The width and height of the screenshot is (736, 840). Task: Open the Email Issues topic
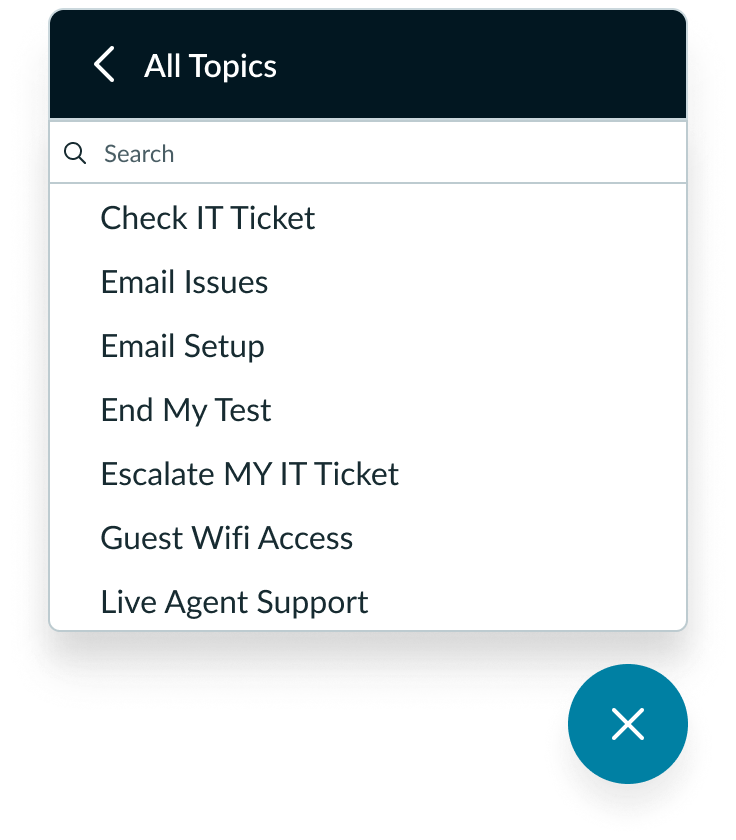[x=184, y=282]
